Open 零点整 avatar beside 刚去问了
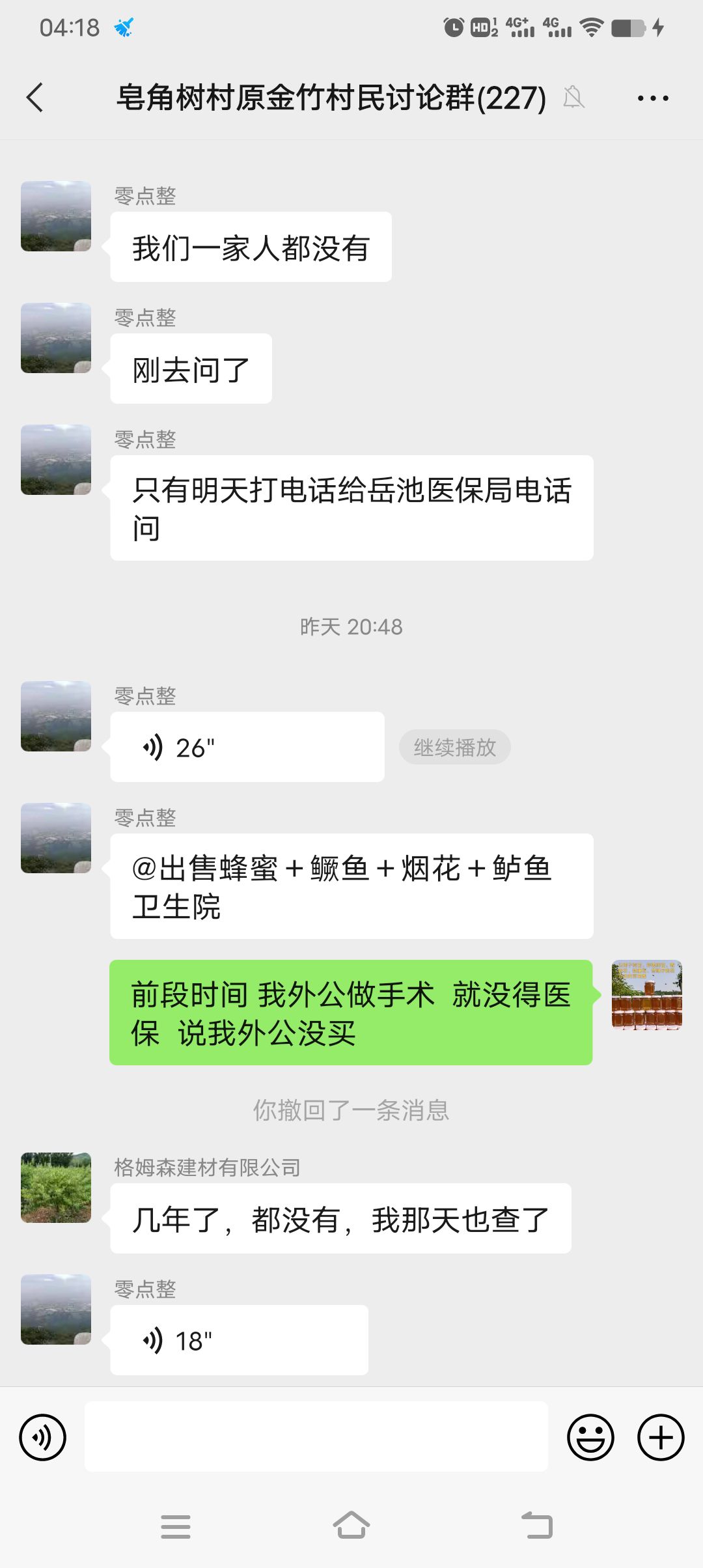 click(56, 338)
